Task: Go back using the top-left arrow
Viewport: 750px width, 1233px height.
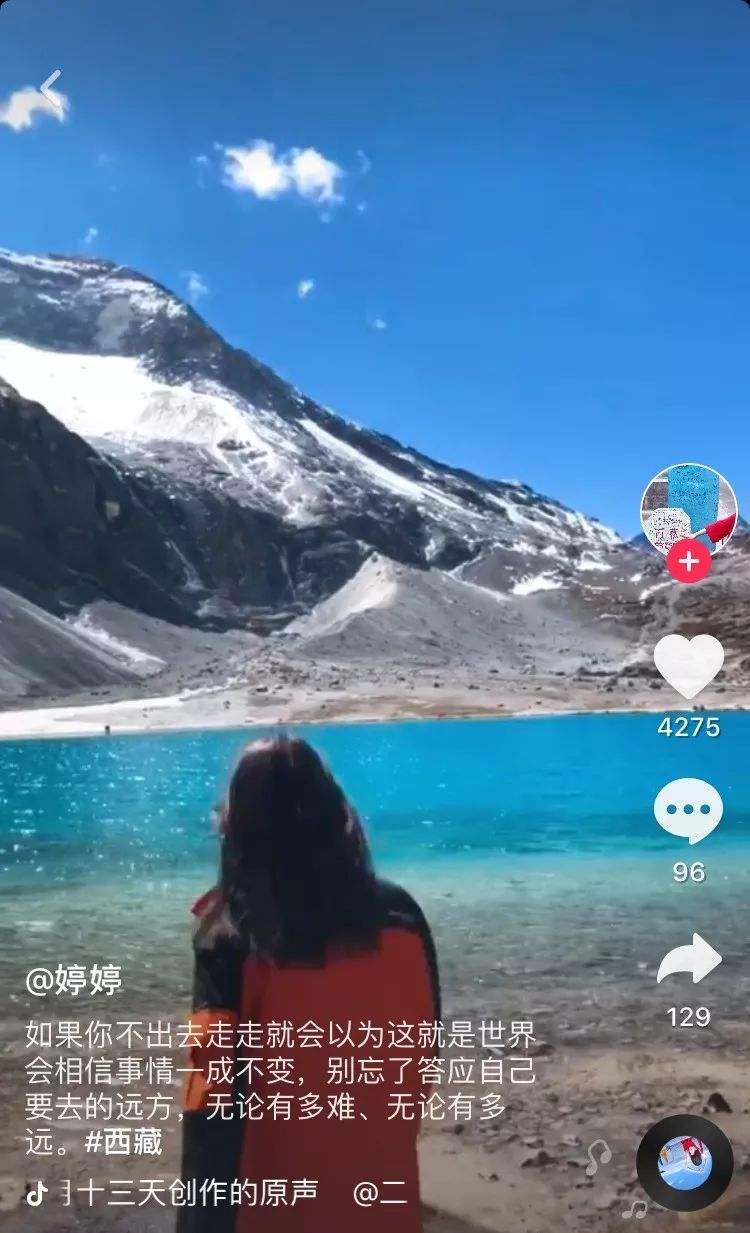Action: pyautogui.click(x=50, y=89)
